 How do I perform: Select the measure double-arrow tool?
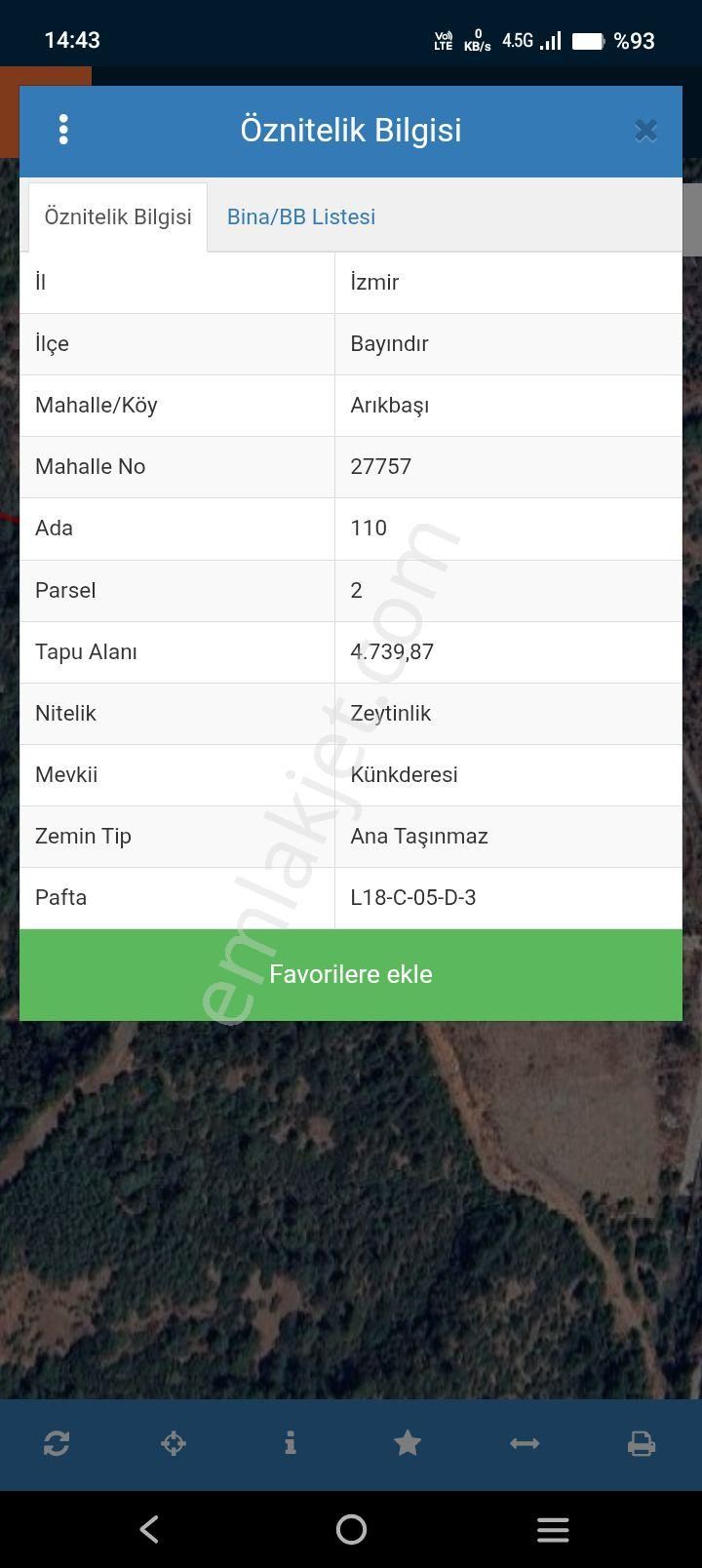click(525, 1443)
